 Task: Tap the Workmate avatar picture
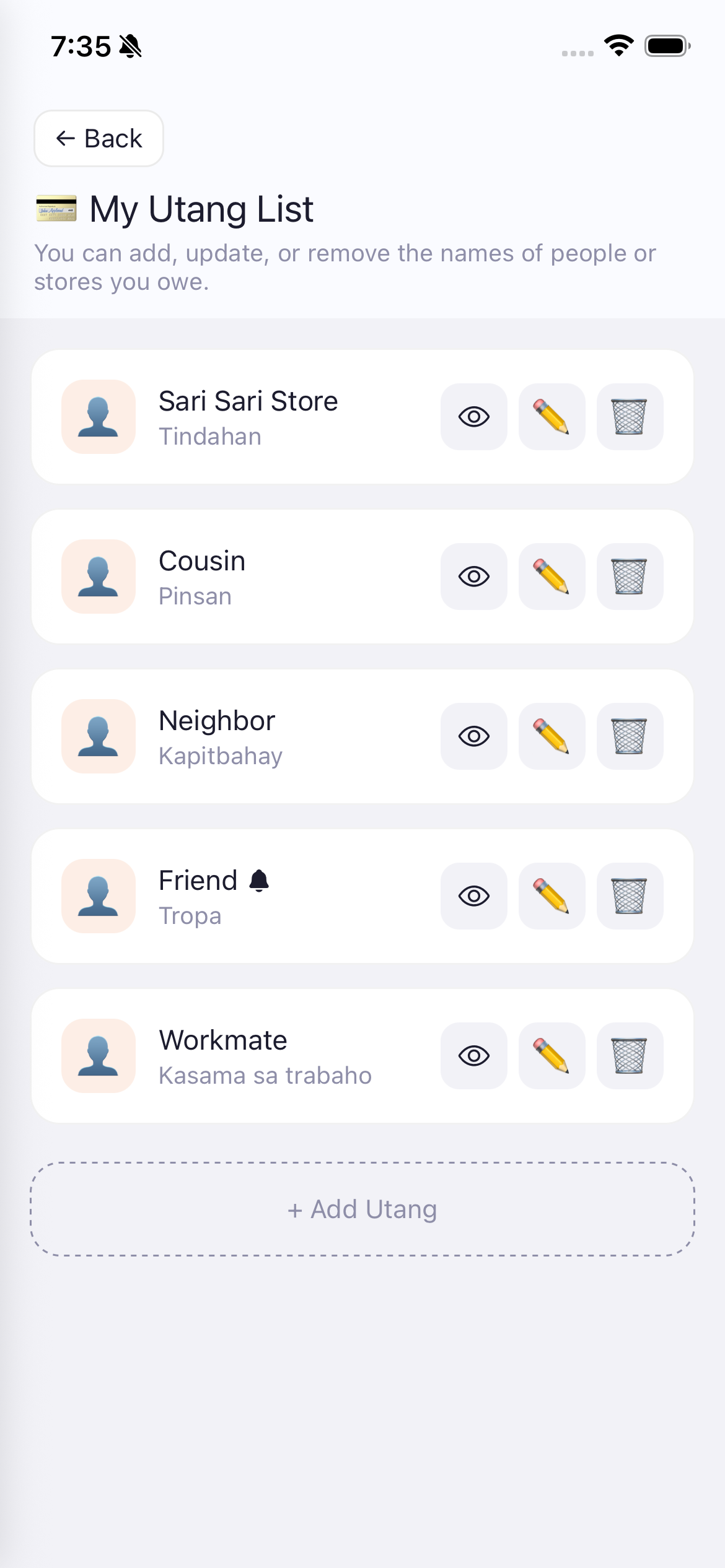coord(98,1056)
